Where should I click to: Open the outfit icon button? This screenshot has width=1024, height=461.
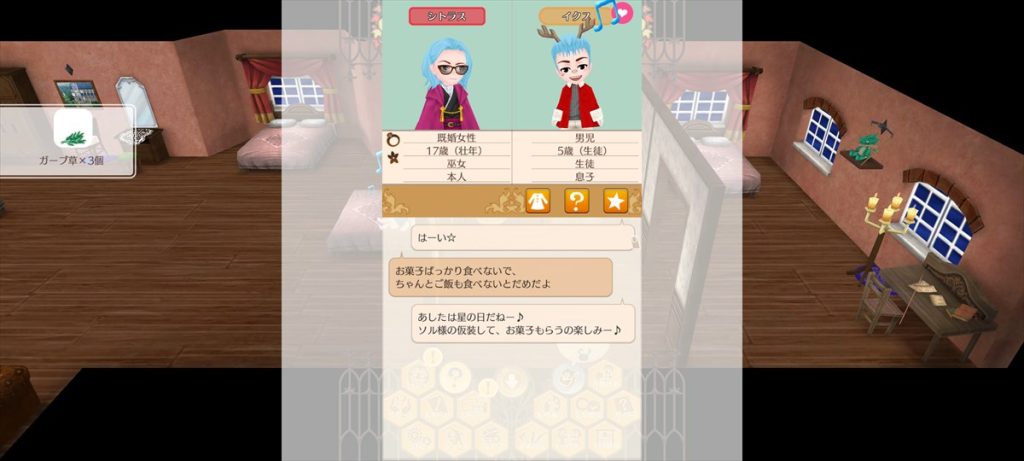(538, 201)
